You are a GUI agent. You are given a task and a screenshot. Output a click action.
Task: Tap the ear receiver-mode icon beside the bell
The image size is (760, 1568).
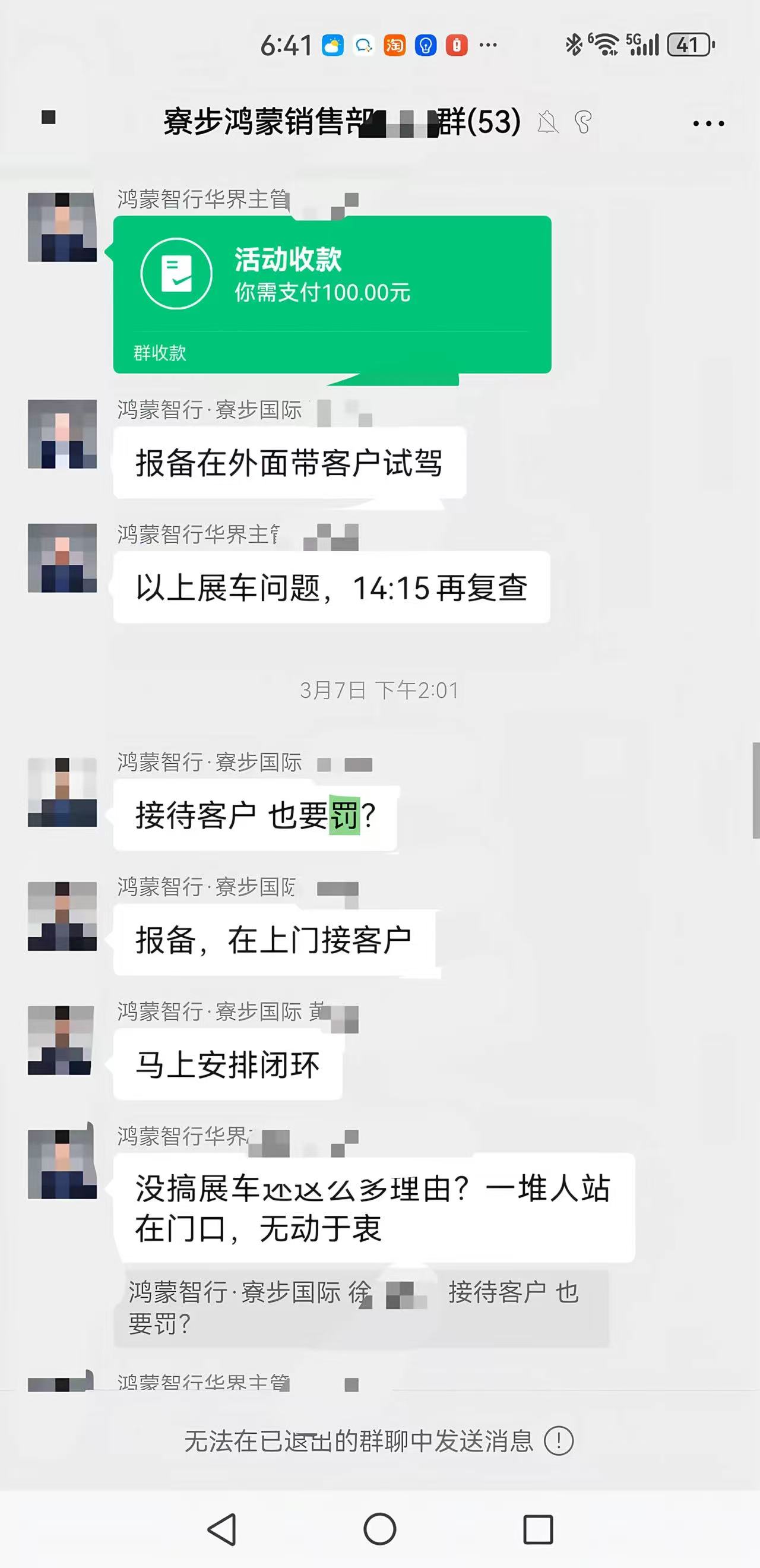coord(582,124)
